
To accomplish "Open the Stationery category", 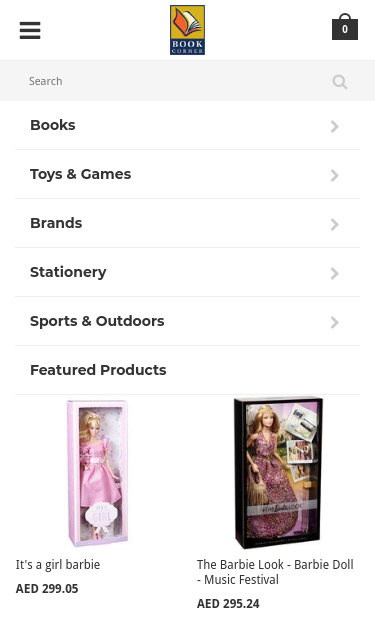I will tap(188, 272).
